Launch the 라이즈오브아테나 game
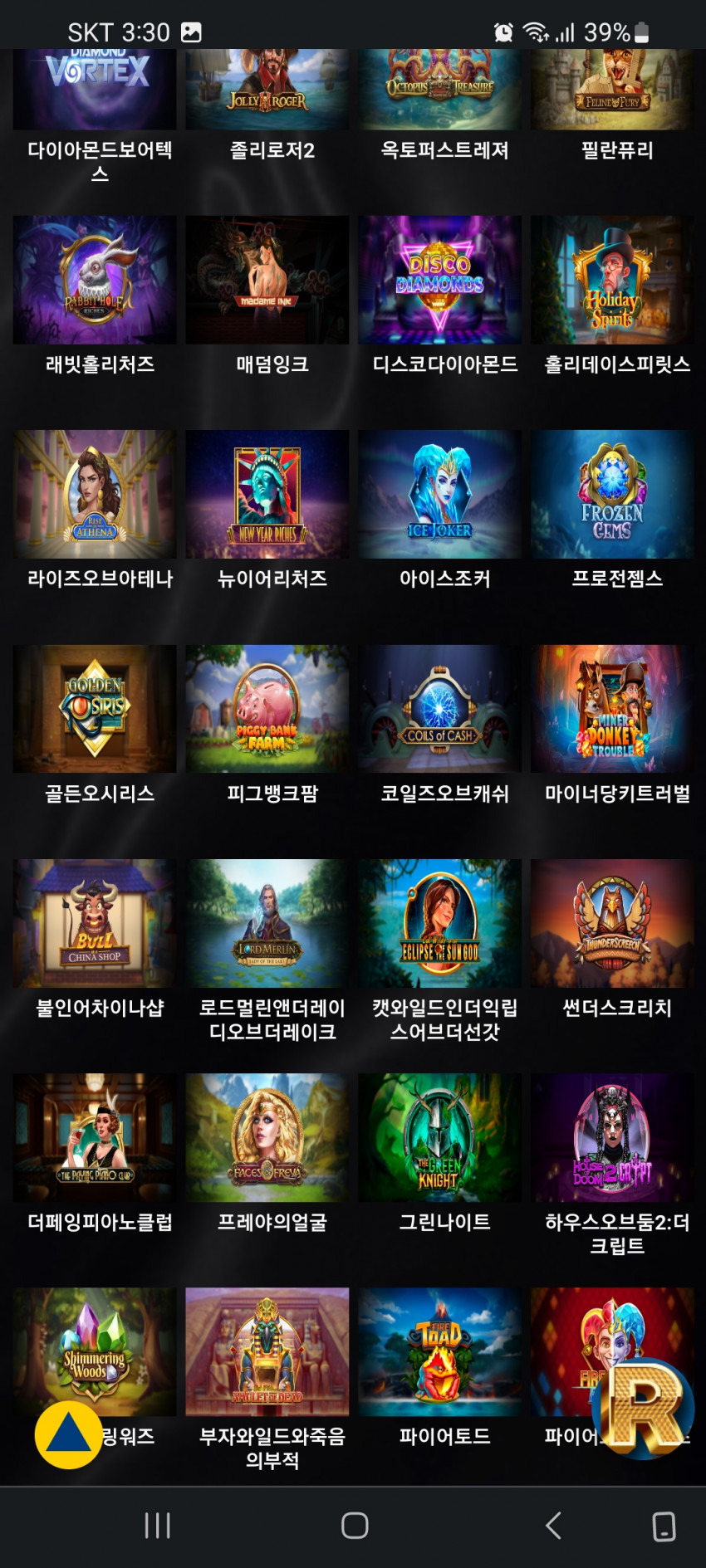Screen dimensions: 706x1568 point(95,494)
